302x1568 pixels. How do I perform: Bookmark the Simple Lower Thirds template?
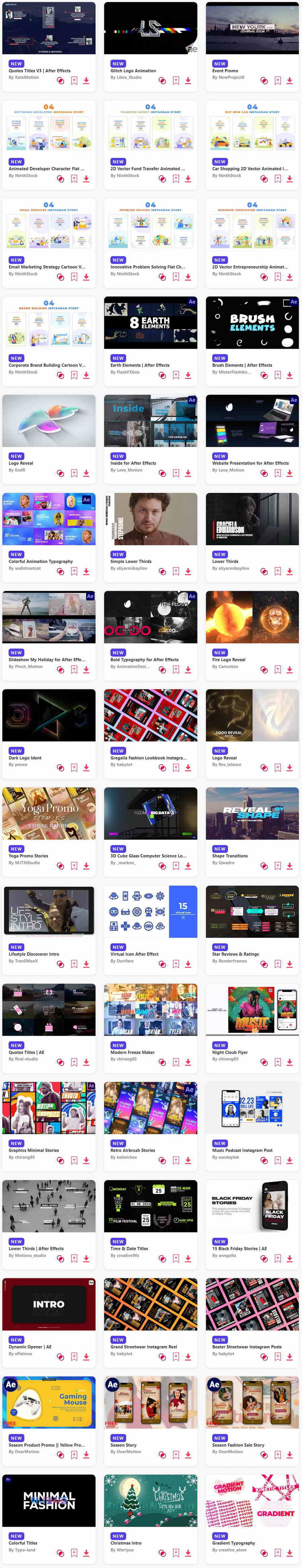[176, 571]
